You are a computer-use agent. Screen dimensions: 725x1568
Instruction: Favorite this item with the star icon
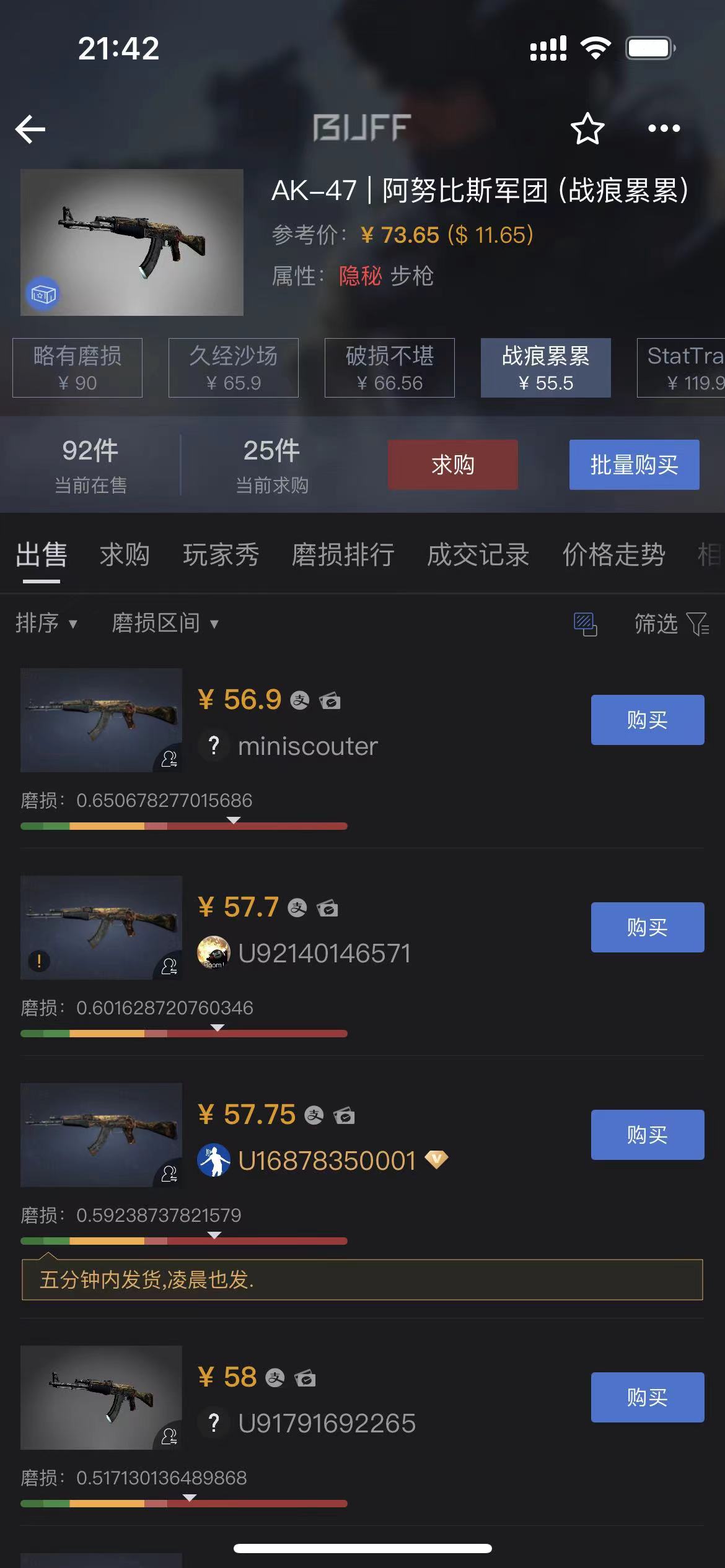(x=587, y=129)
